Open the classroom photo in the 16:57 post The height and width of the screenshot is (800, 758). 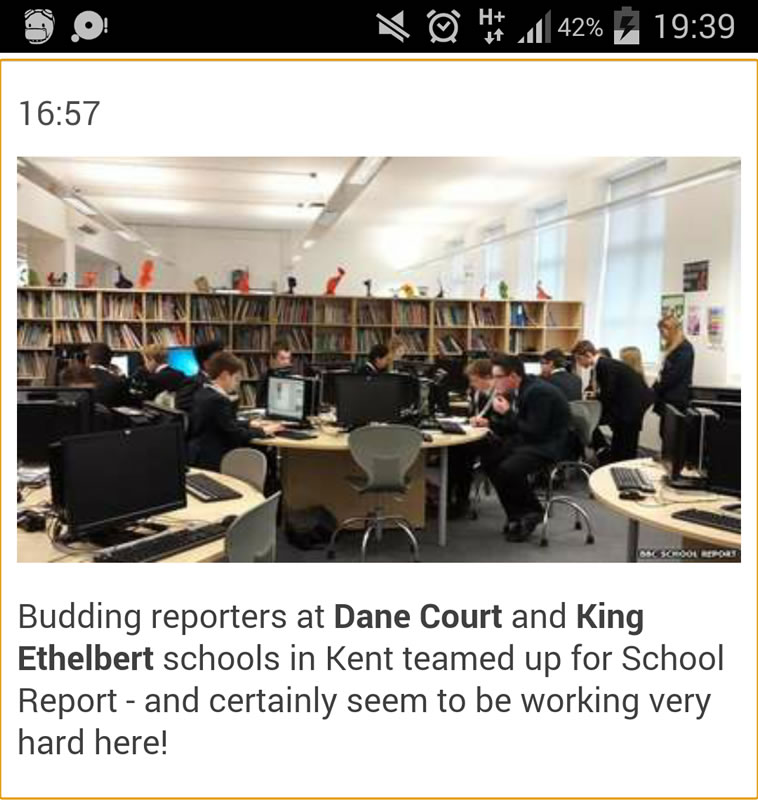click(379, 359)
